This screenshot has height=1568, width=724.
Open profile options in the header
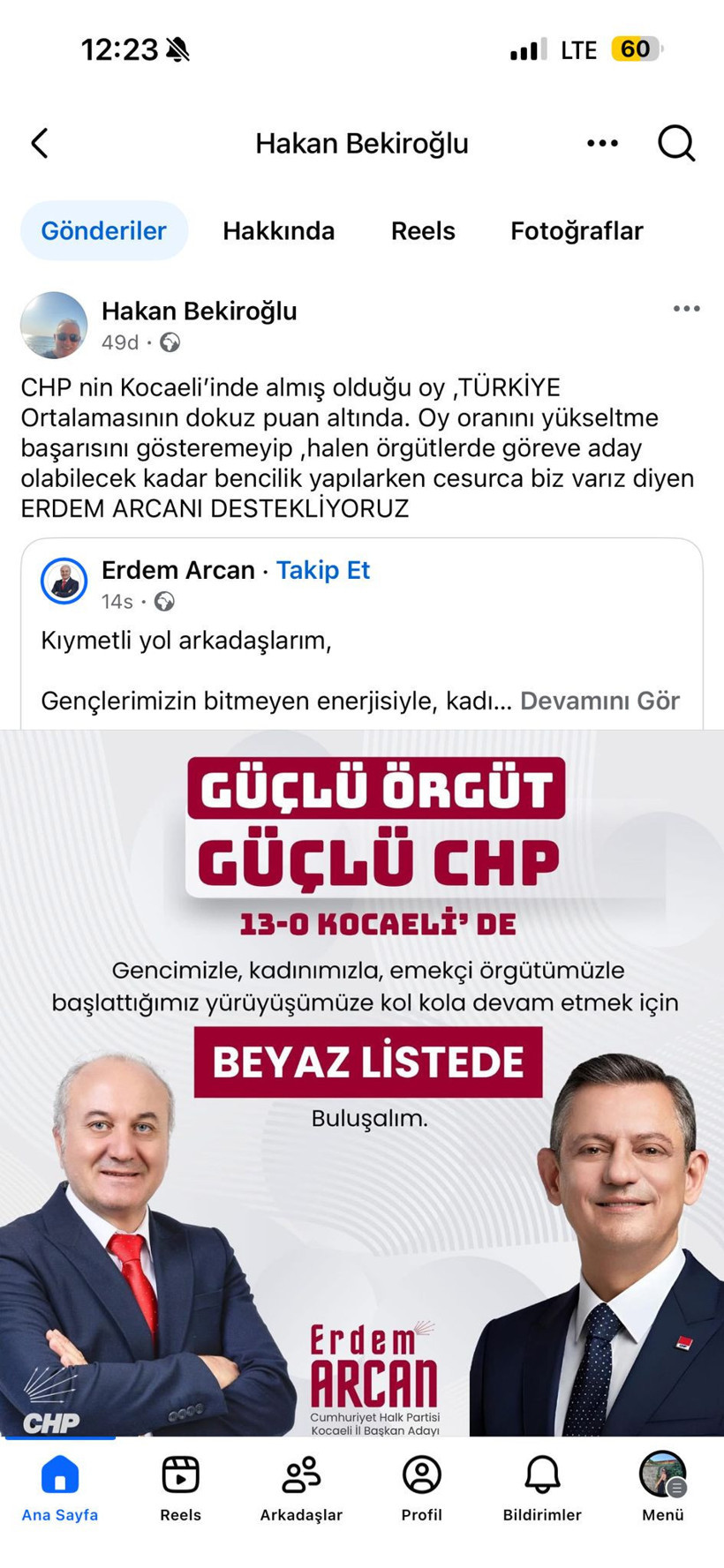(602, 143)
